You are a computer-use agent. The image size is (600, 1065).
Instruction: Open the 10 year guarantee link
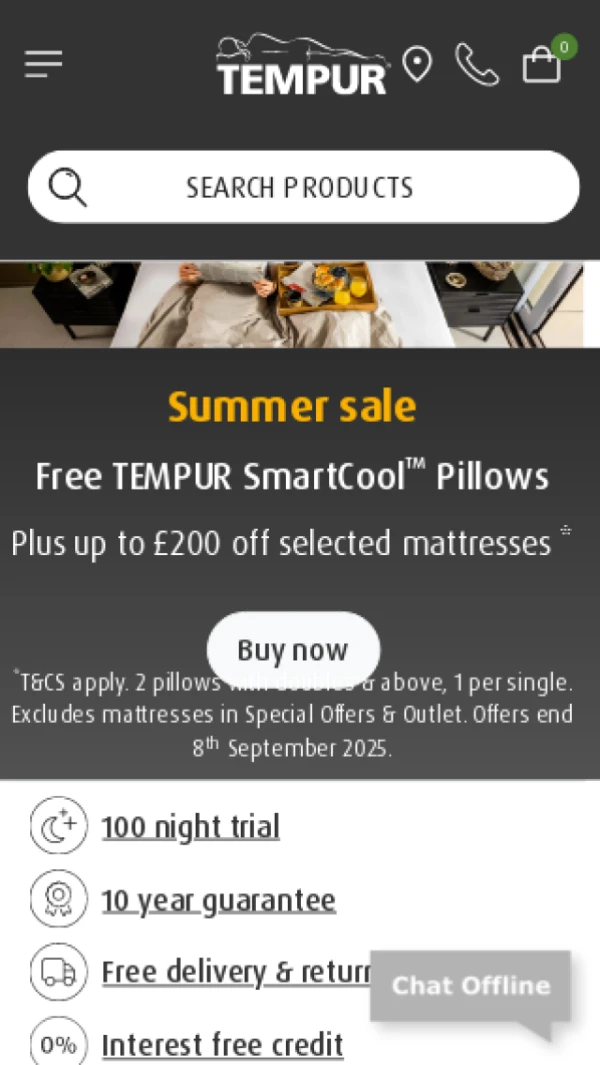[218, 900]
